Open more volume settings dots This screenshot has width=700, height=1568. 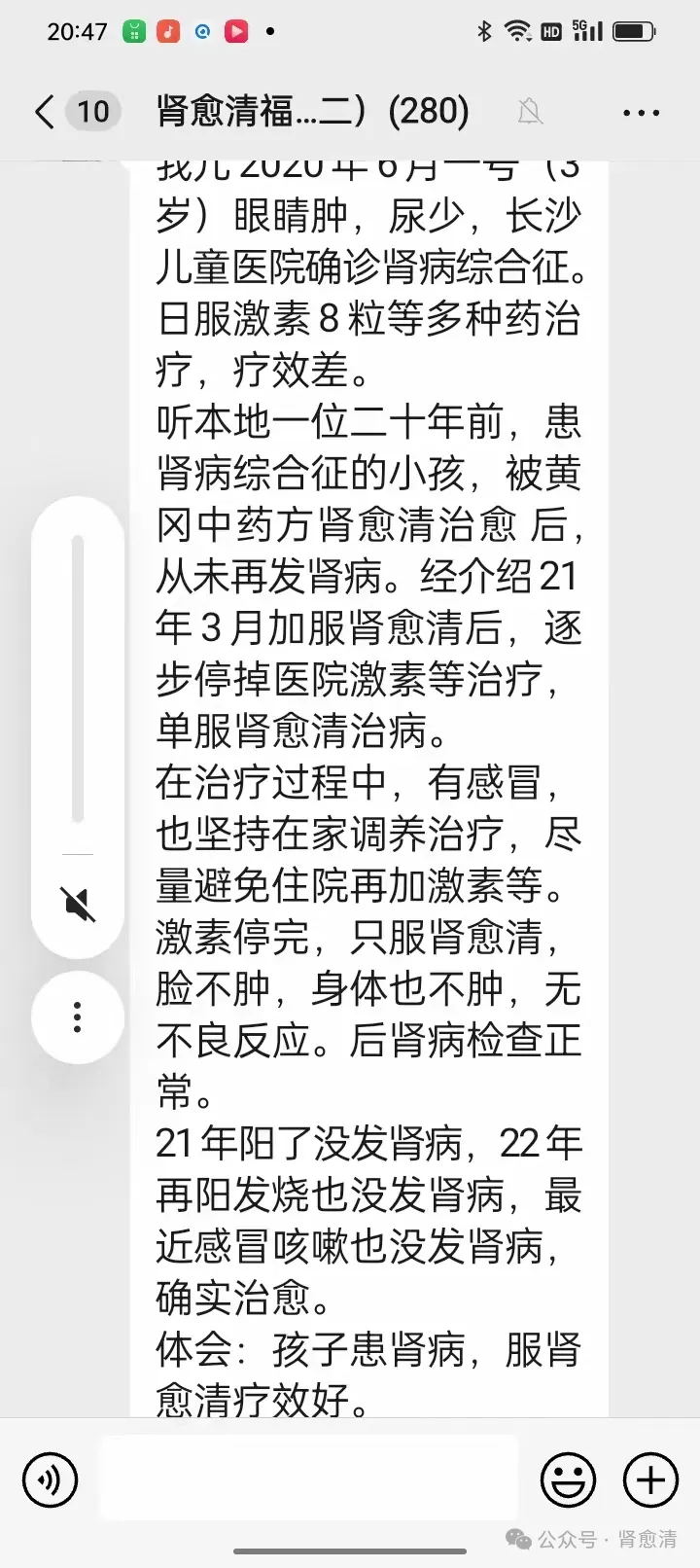78,1017
